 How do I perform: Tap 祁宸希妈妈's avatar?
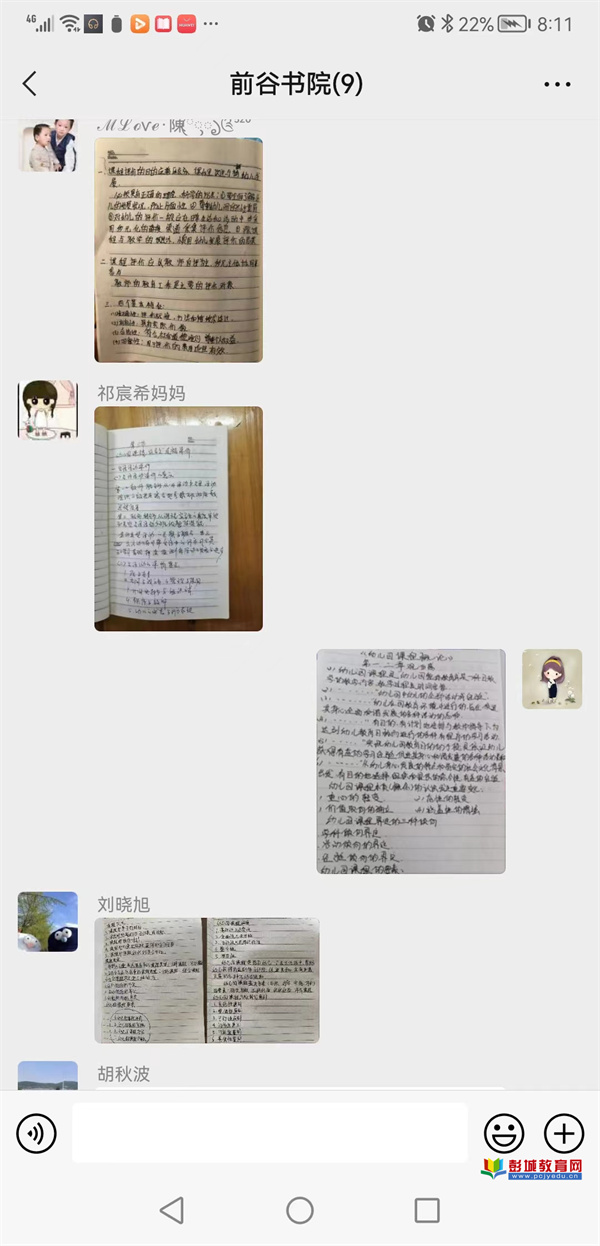tap(48, 409)
